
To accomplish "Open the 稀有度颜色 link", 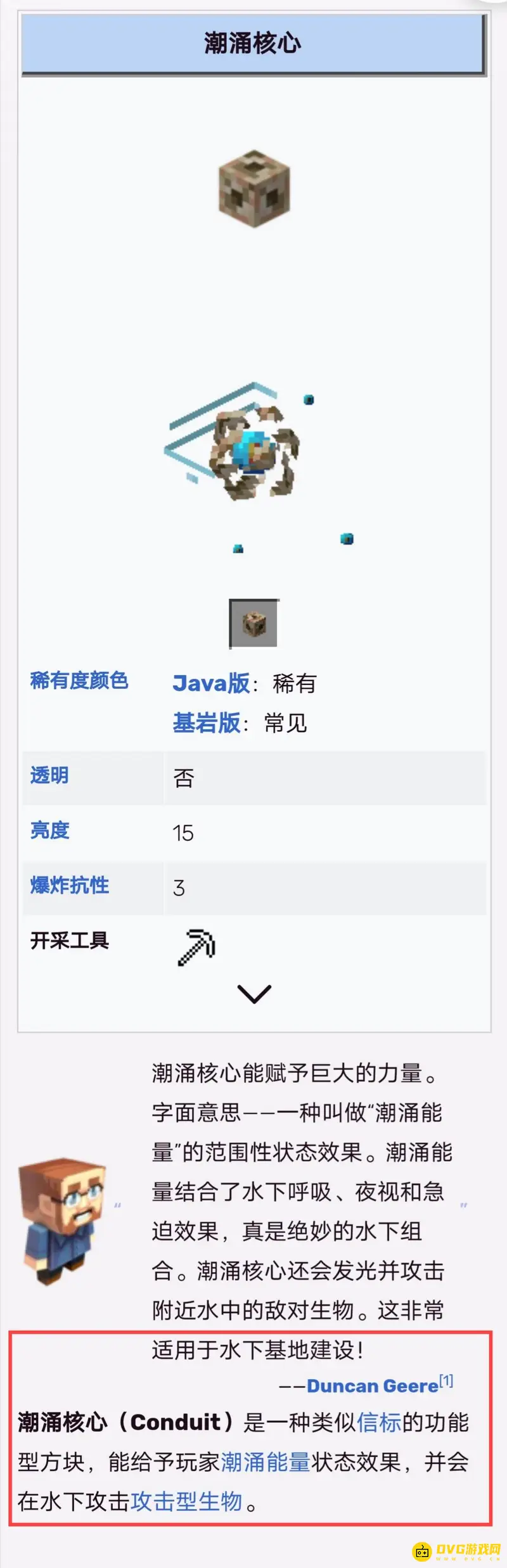I will point(79,681).
